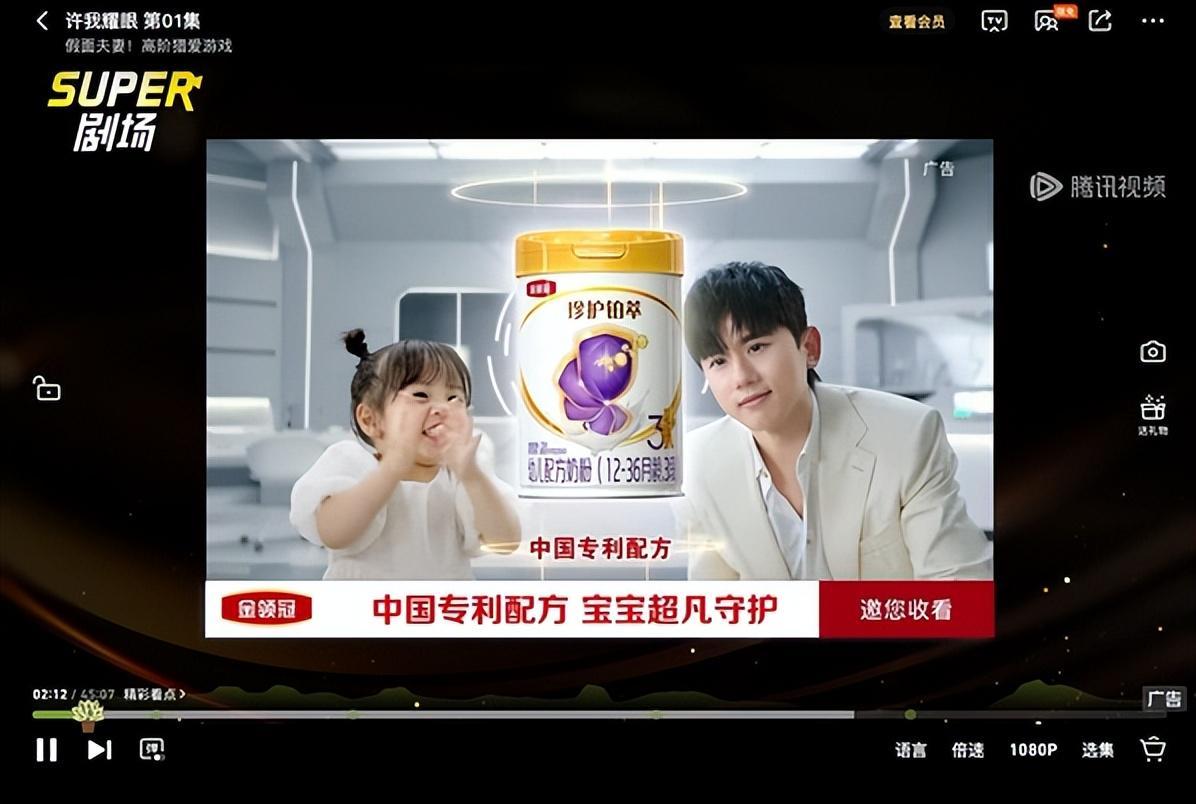
Task: Pause the video
Action: pyautogui.click(x=46, y=749)
